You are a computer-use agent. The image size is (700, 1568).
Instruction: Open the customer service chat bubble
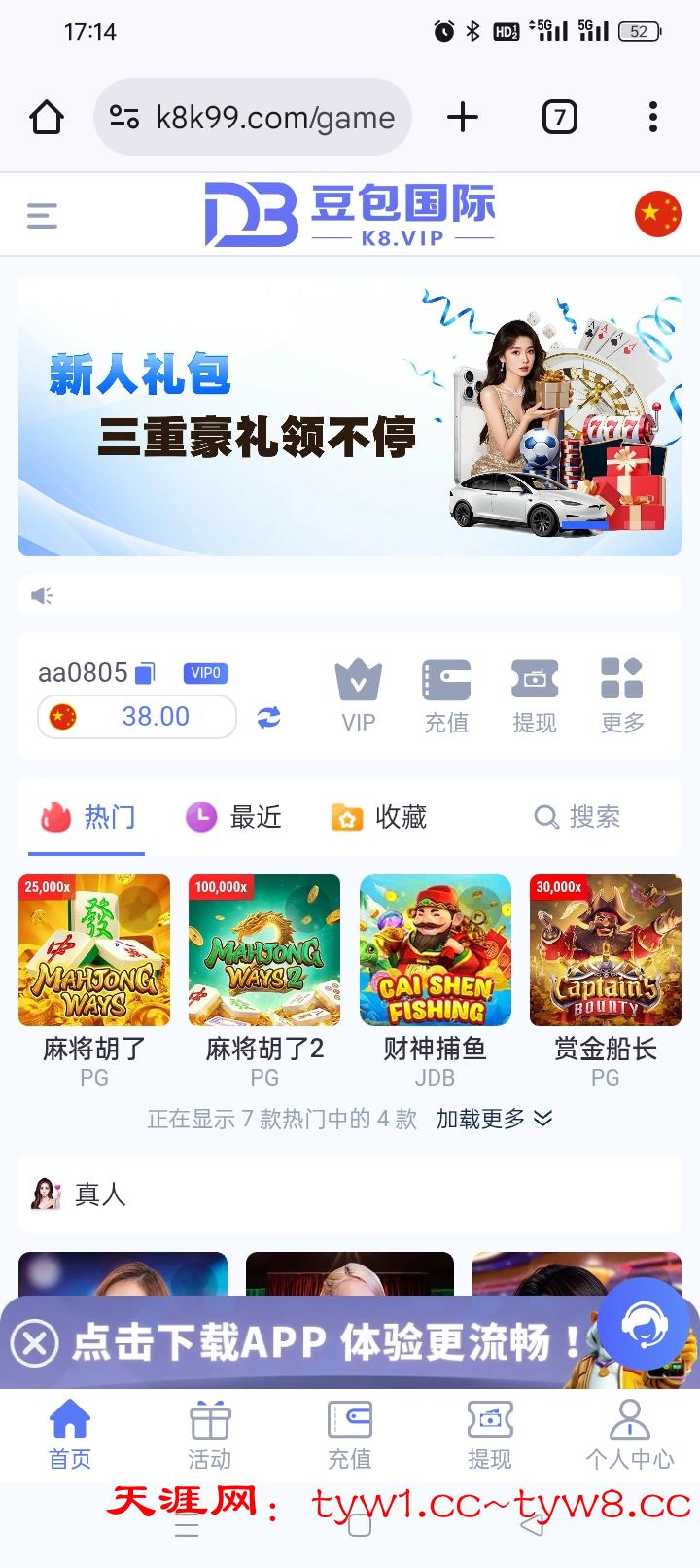(643, 1323)
